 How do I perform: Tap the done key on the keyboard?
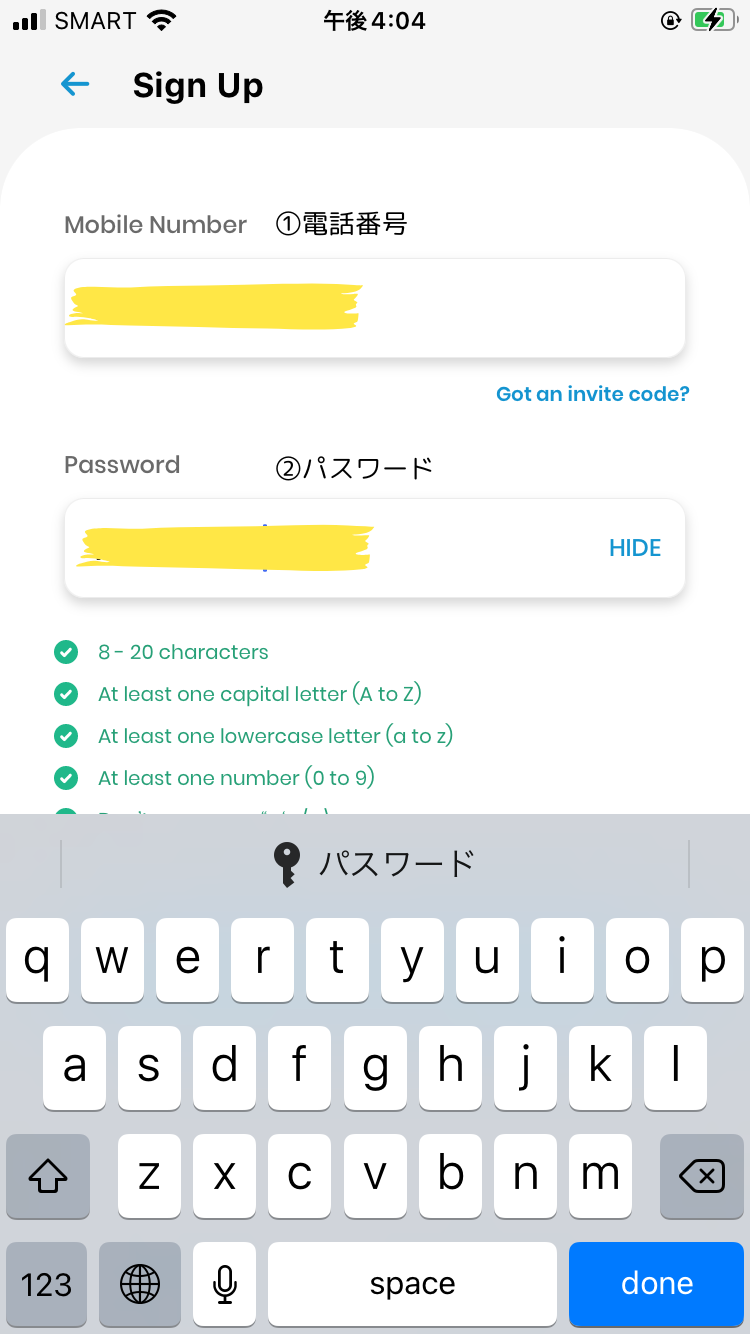coord(656,1284)
